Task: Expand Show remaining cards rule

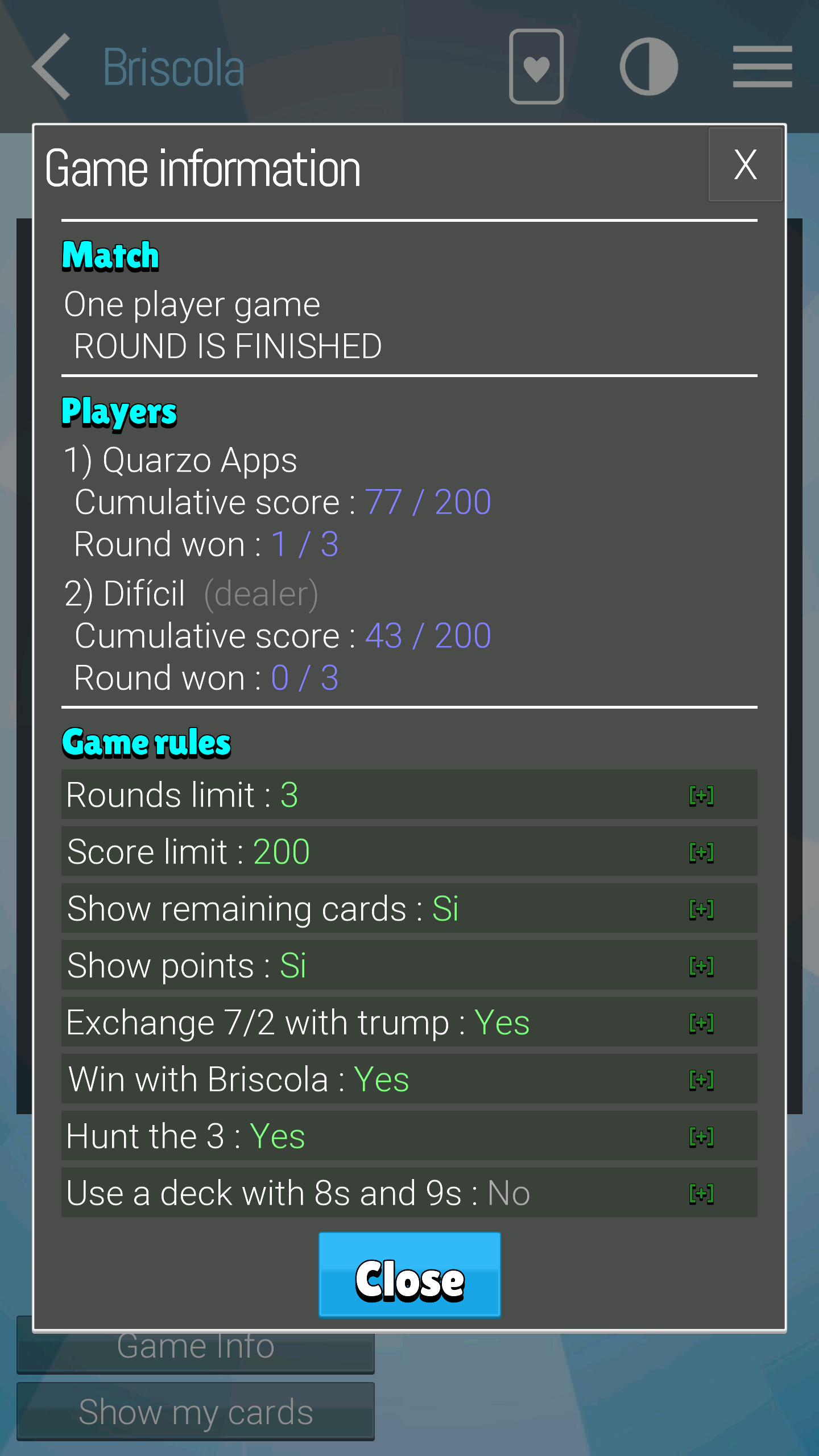Action: (x=701, y=909)
